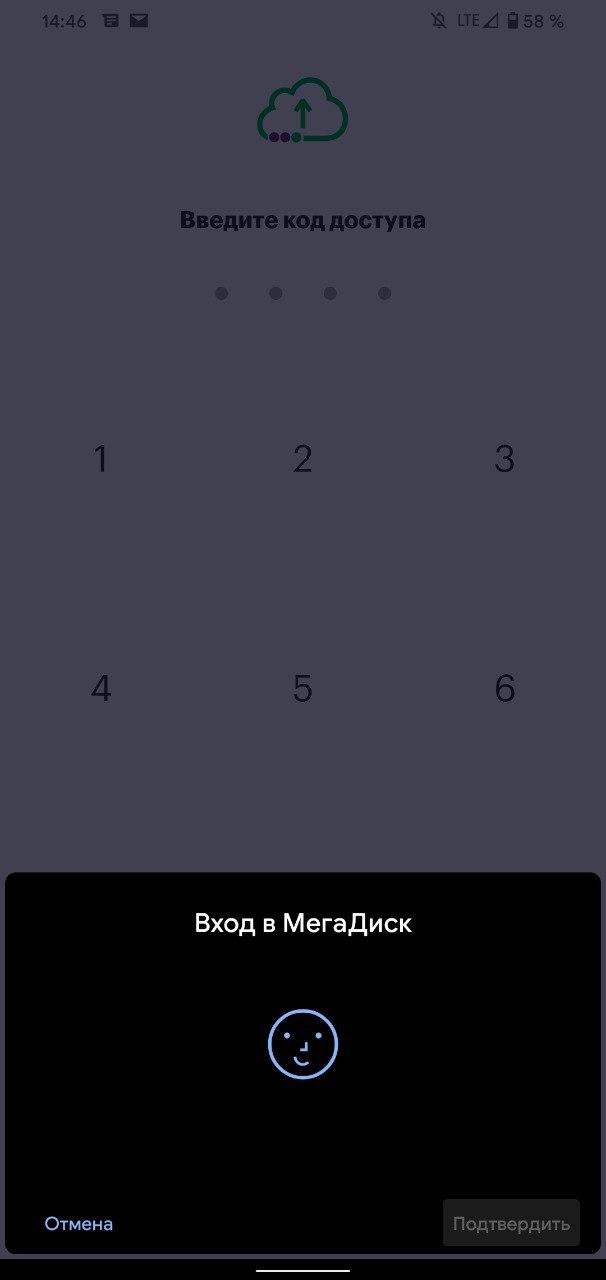Tap Отмена to cancel face login
The height and width of the screenshot is (1280, 606).
pos(78,1224)
